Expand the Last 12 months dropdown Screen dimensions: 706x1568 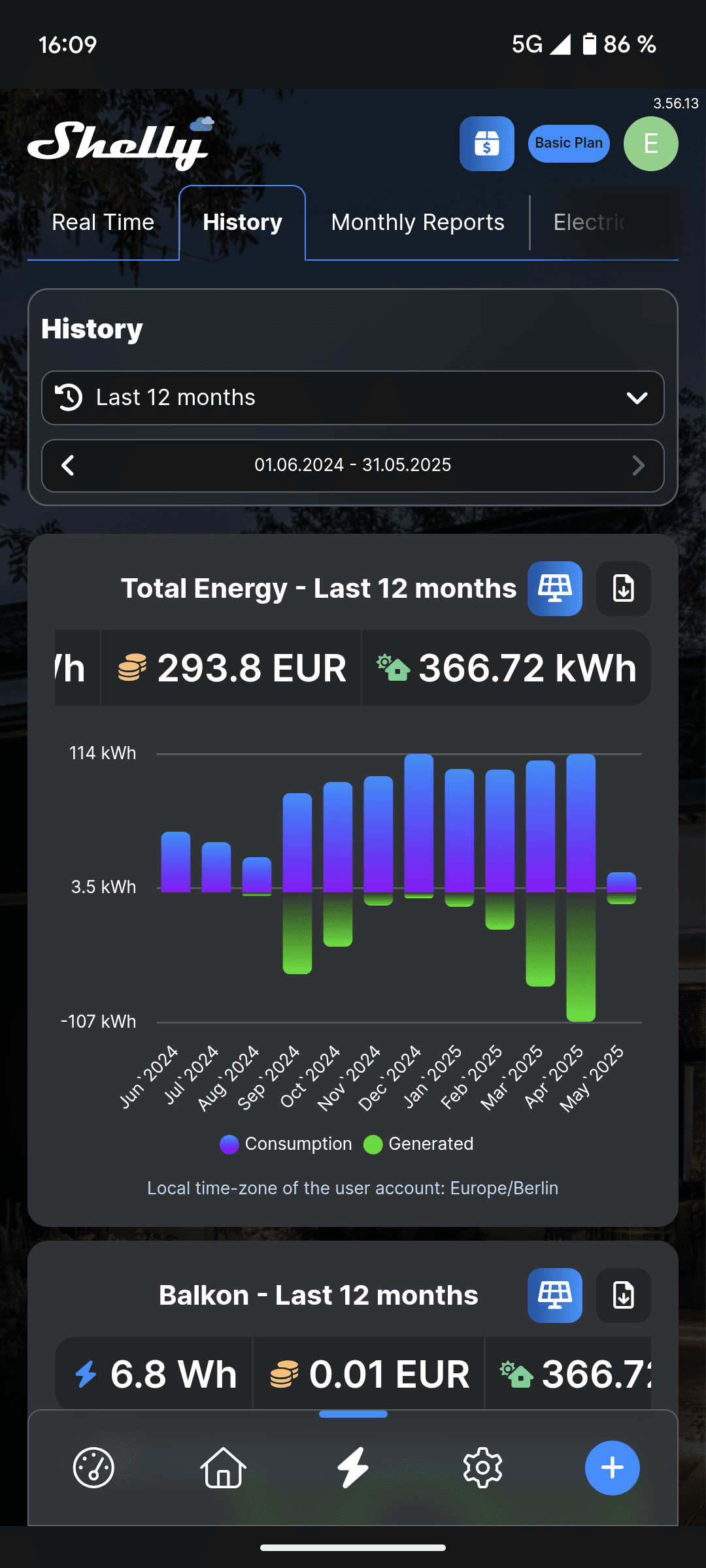353,398
